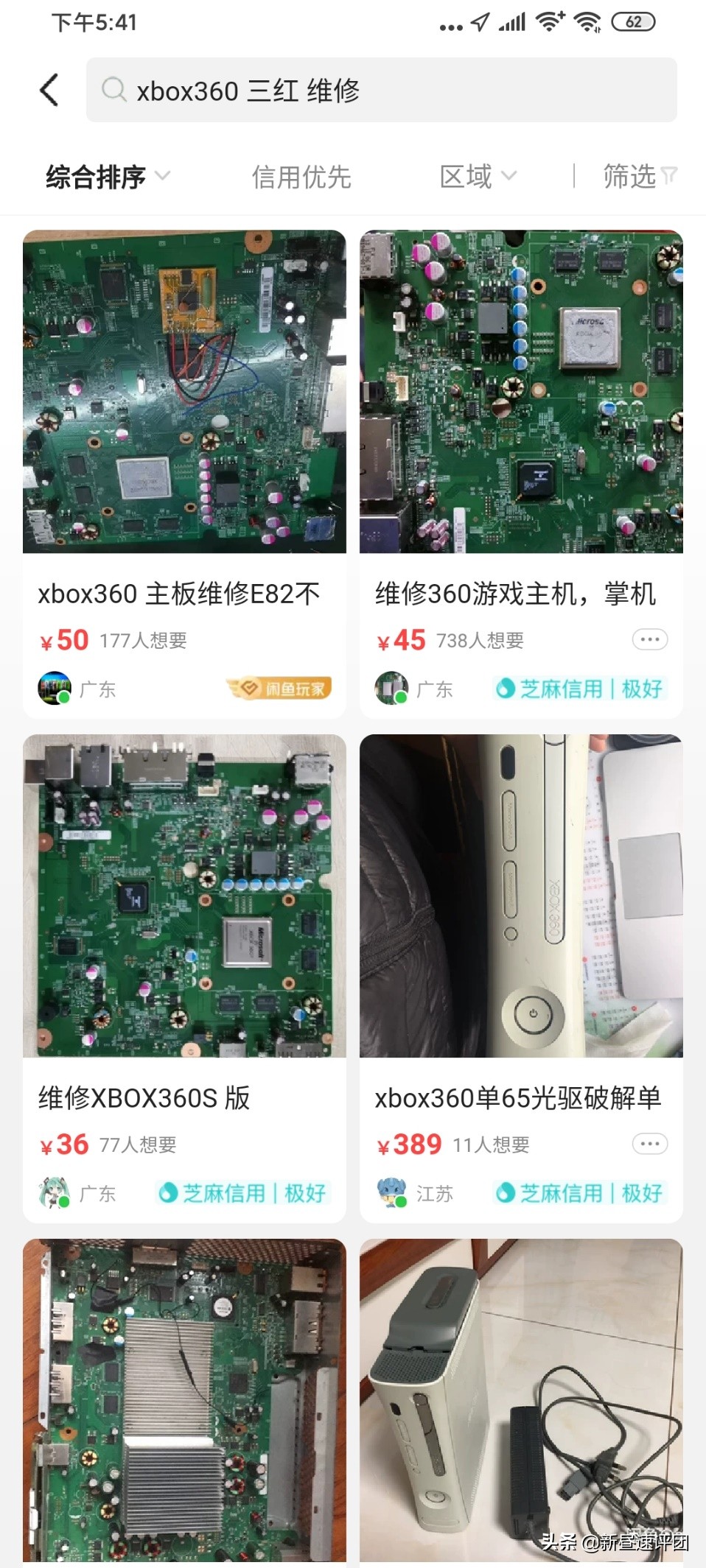Screen dimensions: 706x1568
Task: Click the magnifier icon in the search bar
Action: (113, 90)
